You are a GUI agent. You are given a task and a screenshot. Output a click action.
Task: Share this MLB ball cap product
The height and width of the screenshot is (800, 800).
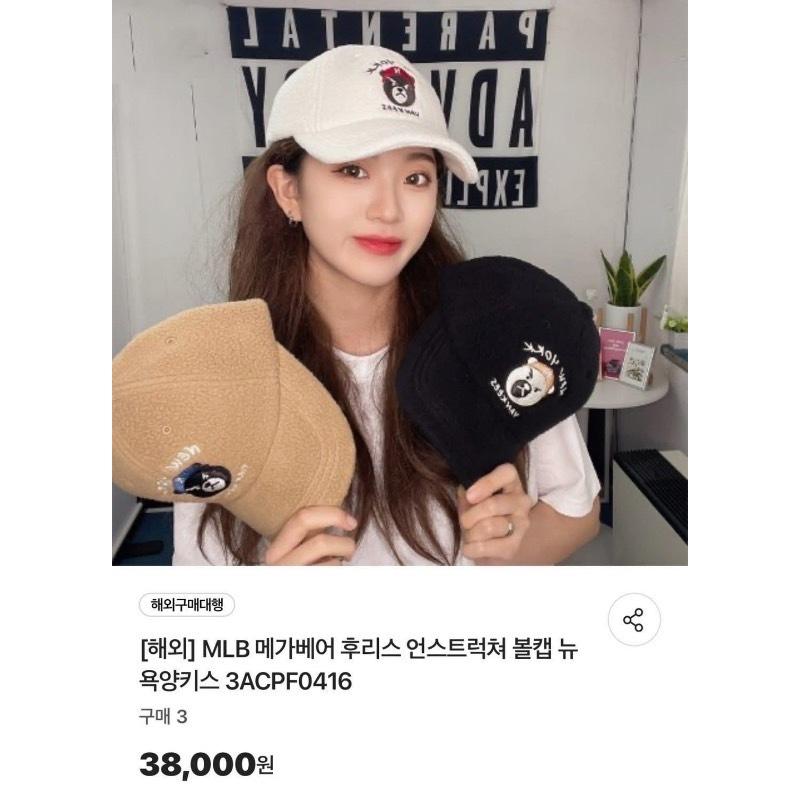[633, 619]
